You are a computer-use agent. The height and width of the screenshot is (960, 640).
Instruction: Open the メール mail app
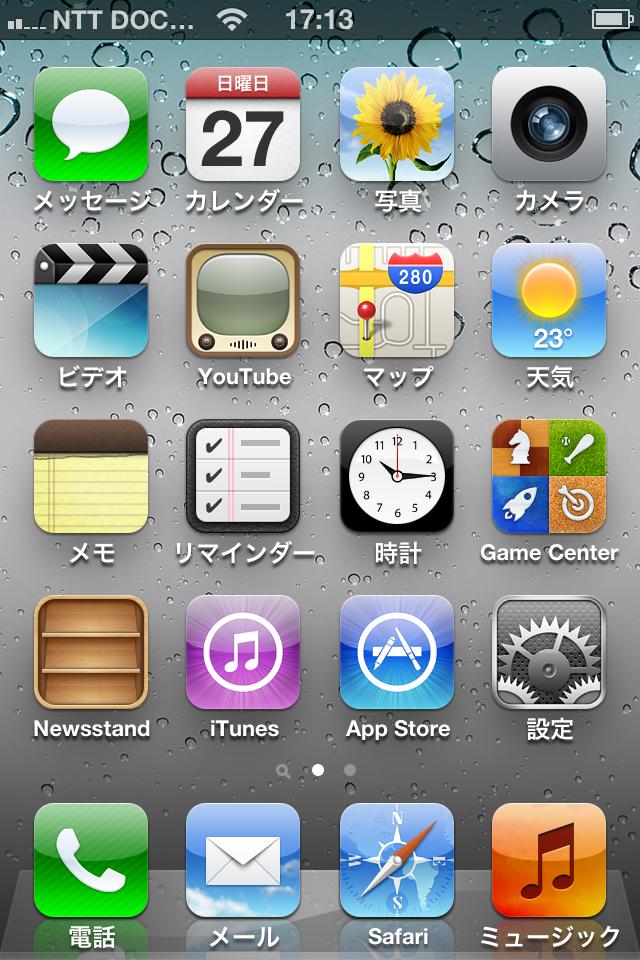click(x=243, y=860)
